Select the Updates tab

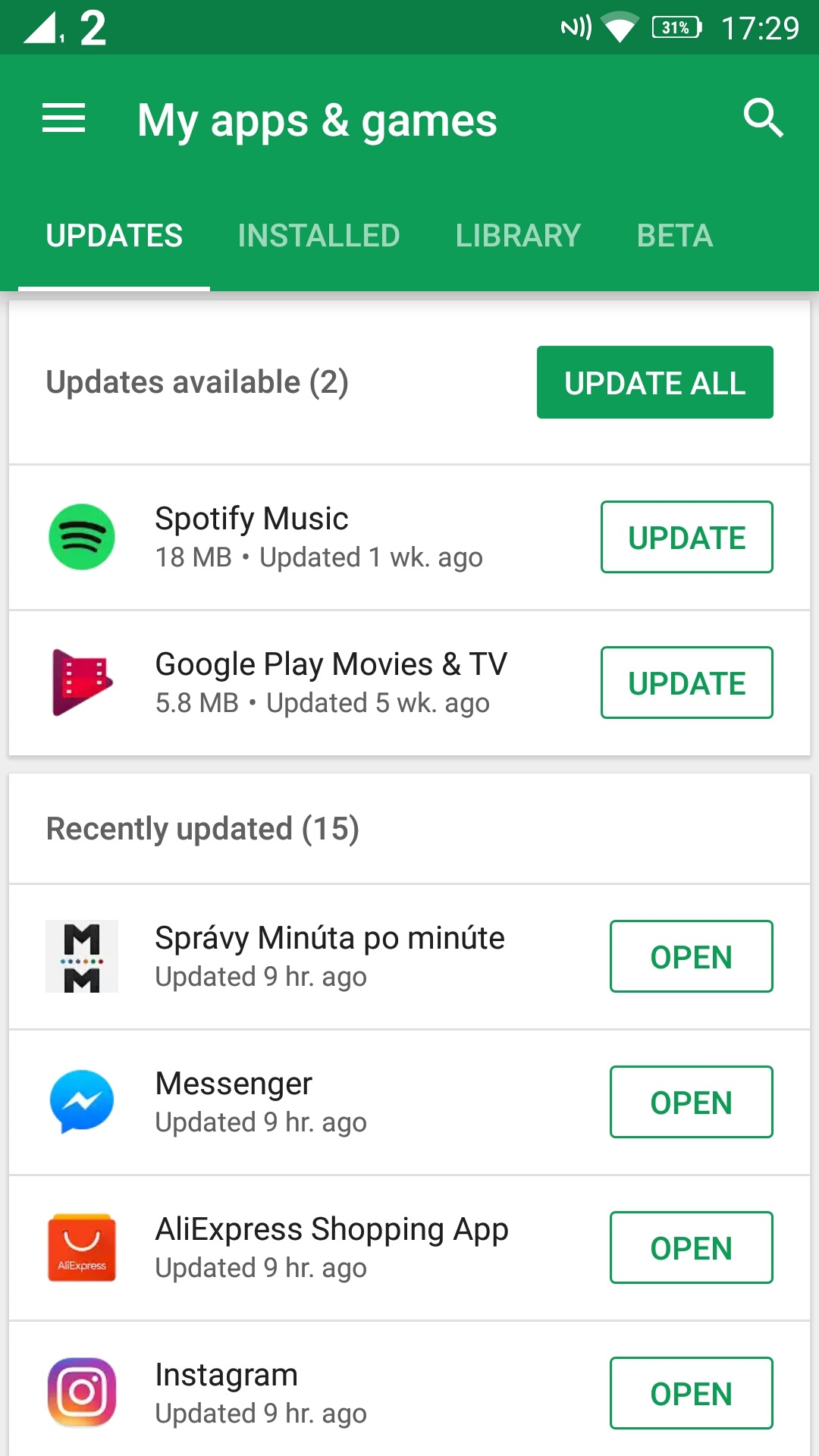coord(115,236)
